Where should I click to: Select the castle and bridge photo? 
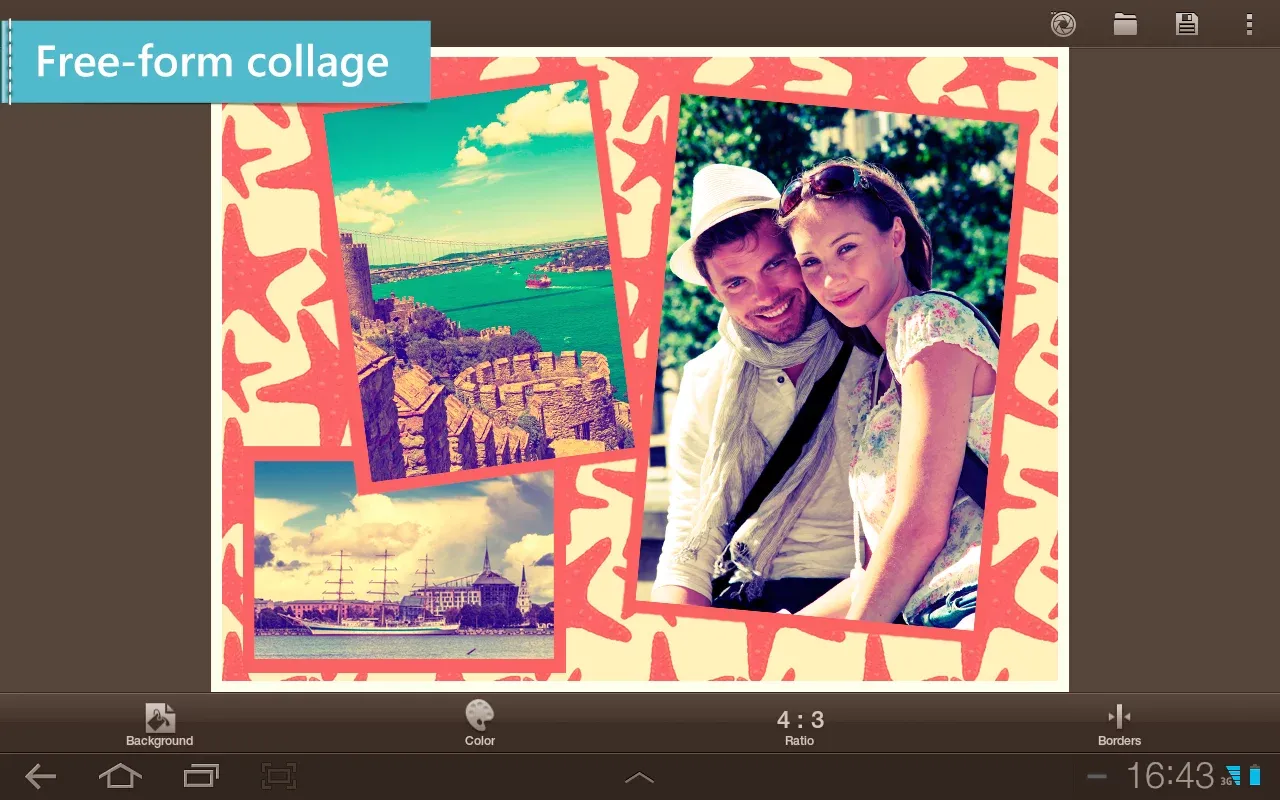[x=478, y=281]
